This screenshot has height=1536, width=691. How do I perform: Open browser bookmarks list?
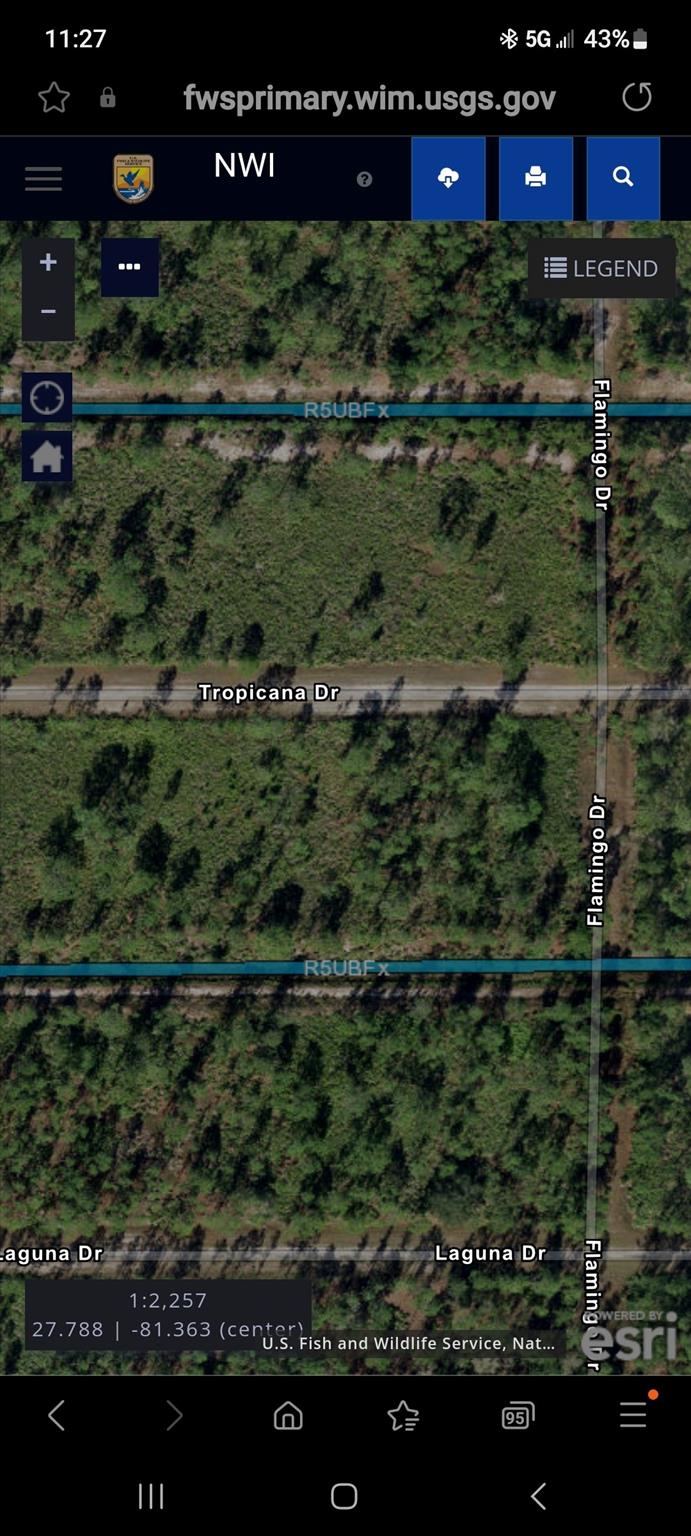[x=403, y=1415]
